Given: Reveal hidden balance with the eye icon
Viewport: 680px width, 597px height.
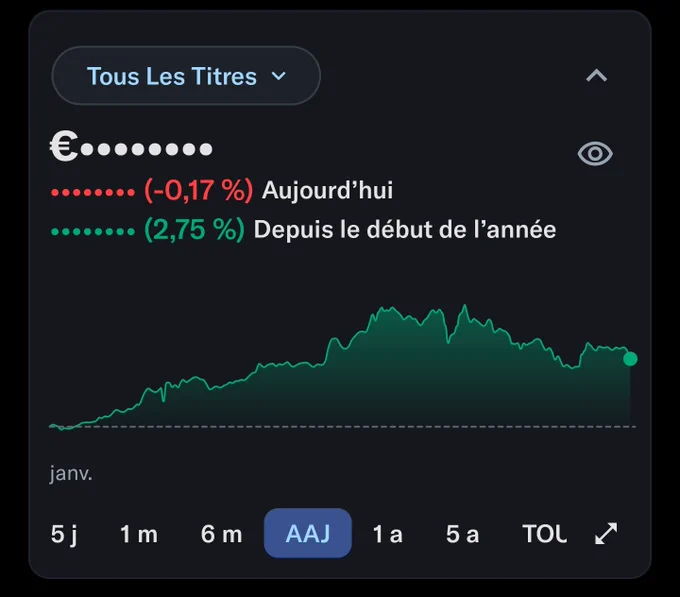Looking at the screenshot, I should (595, 153).
